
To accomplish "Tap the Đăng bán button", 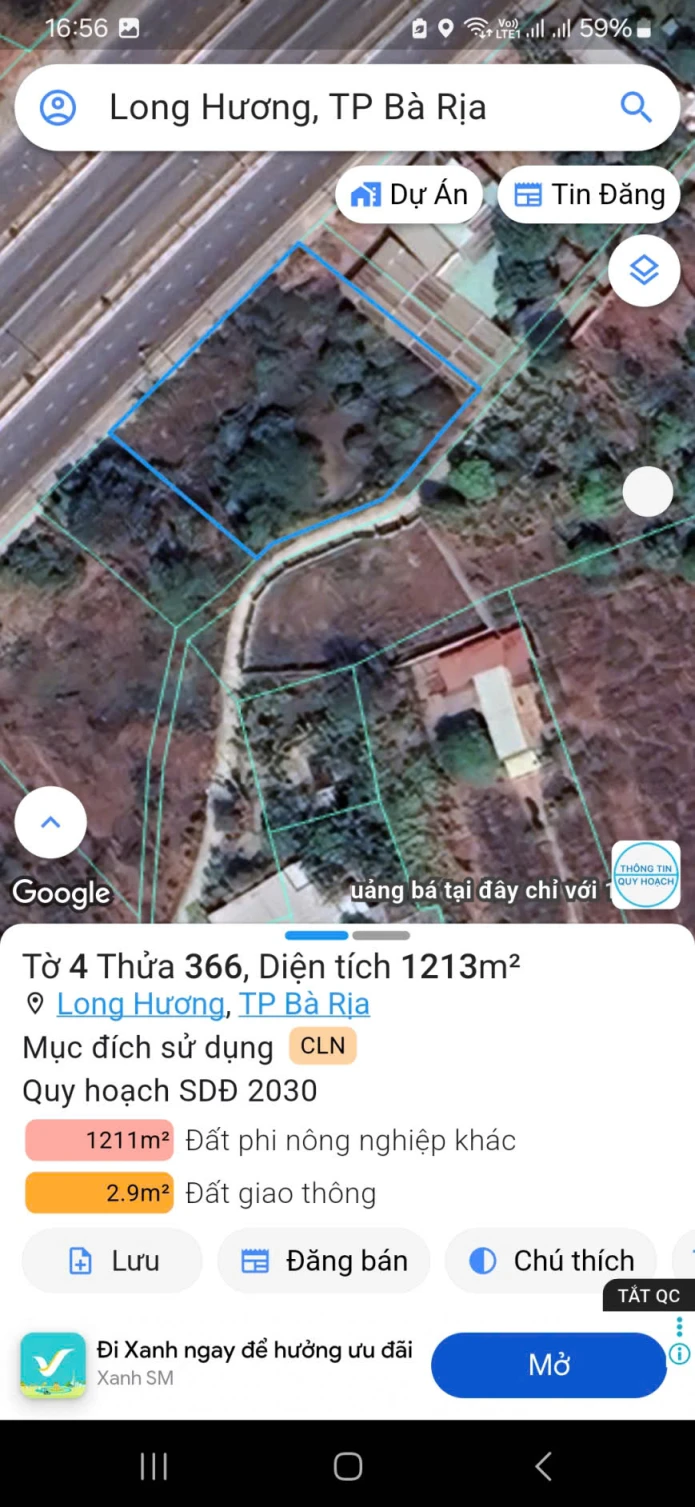I will point(324,1261).
